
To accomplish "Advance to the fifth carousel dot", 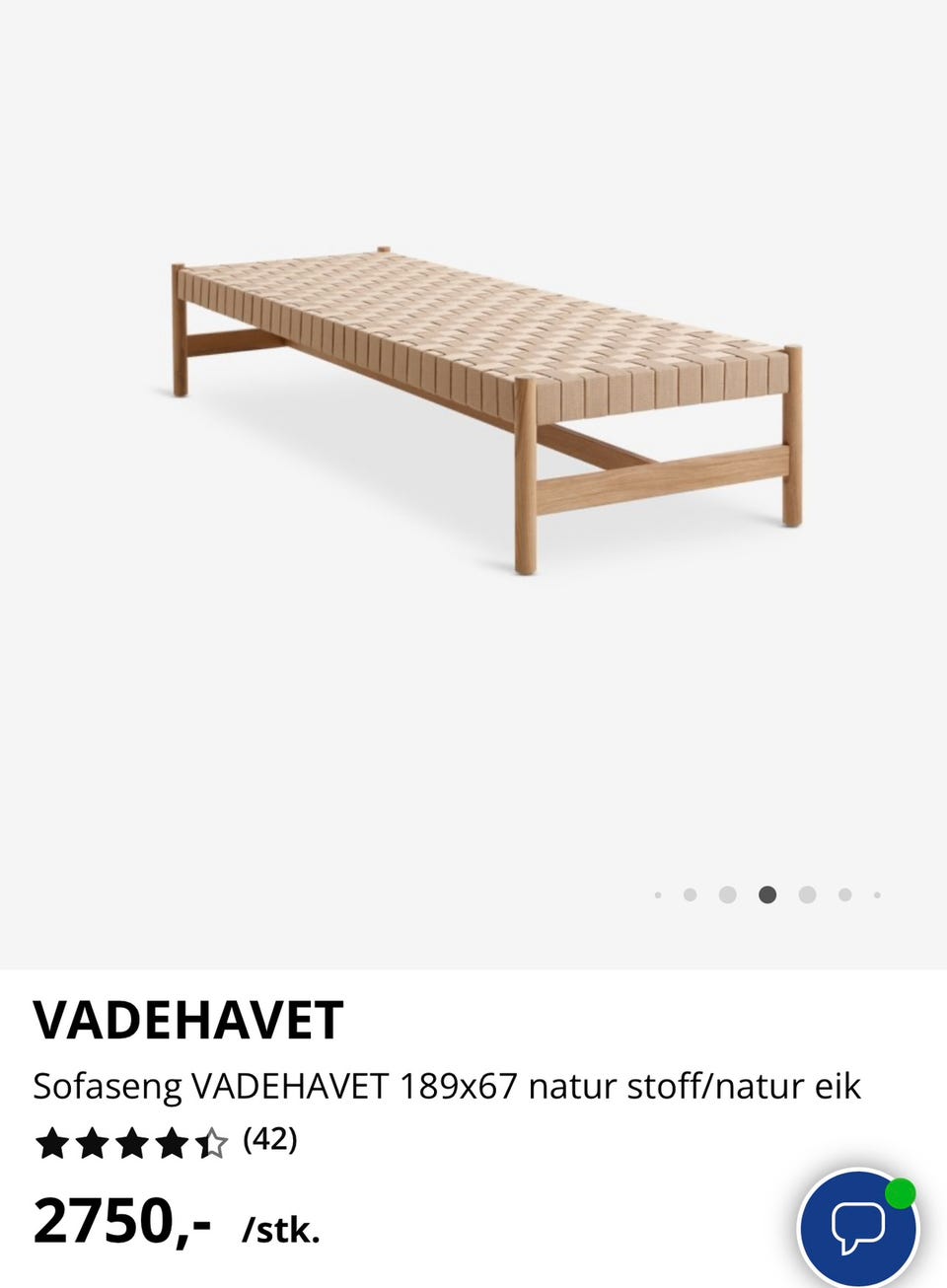I will point(808,894).
